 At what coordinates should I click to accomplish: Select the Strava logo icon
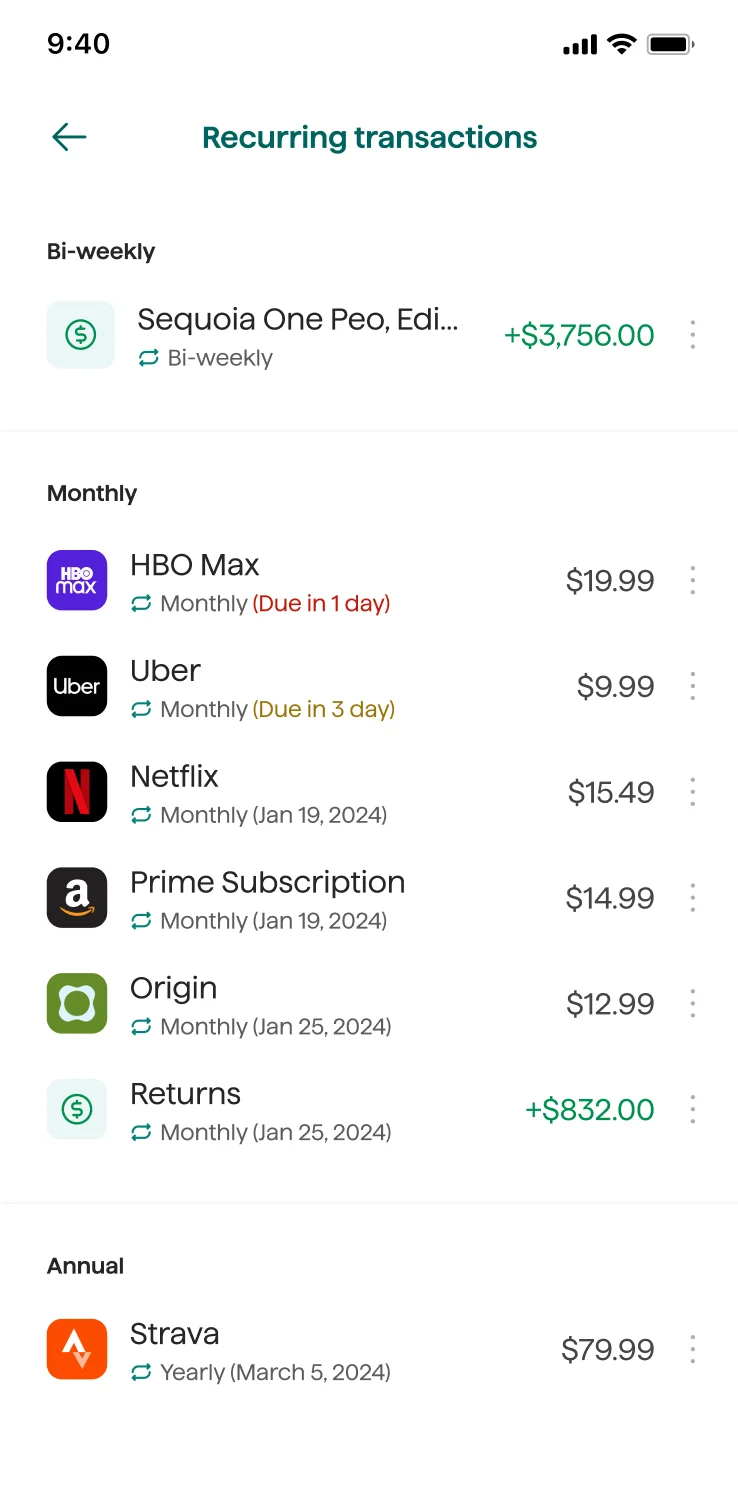tap(77, 1349)
